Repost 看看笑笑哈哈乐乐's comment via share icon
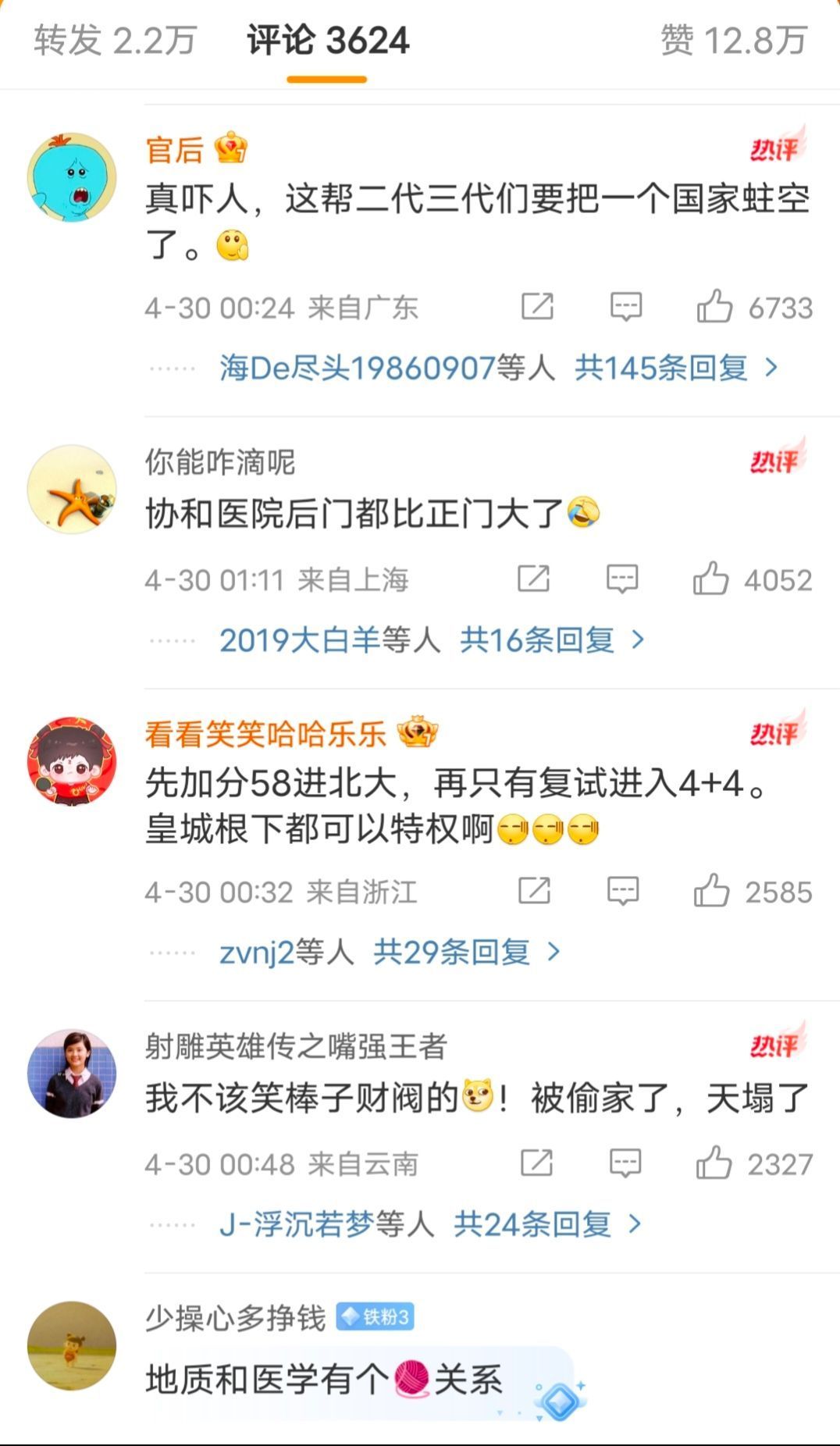This screenshot has height=1446, width=840. tap(535, 891)
